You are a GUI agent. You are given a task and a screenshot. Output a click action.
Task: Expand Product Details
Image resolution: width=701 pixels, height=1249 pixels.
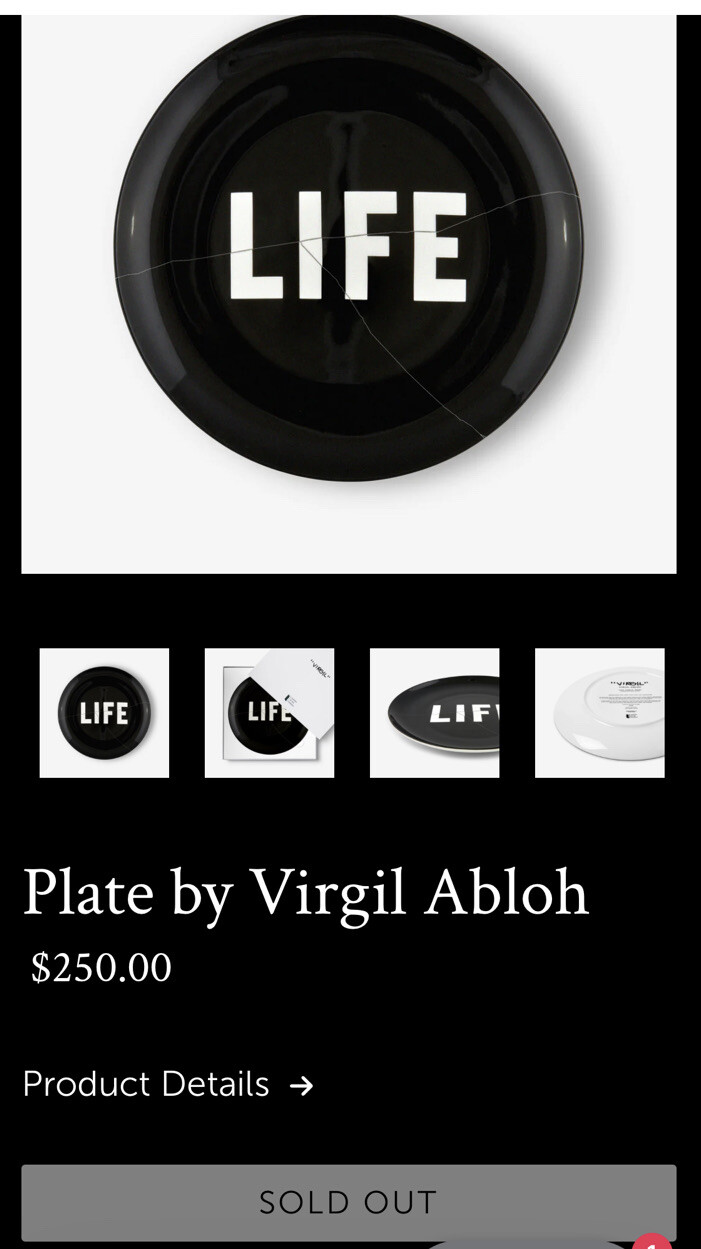coord(167,1085)
